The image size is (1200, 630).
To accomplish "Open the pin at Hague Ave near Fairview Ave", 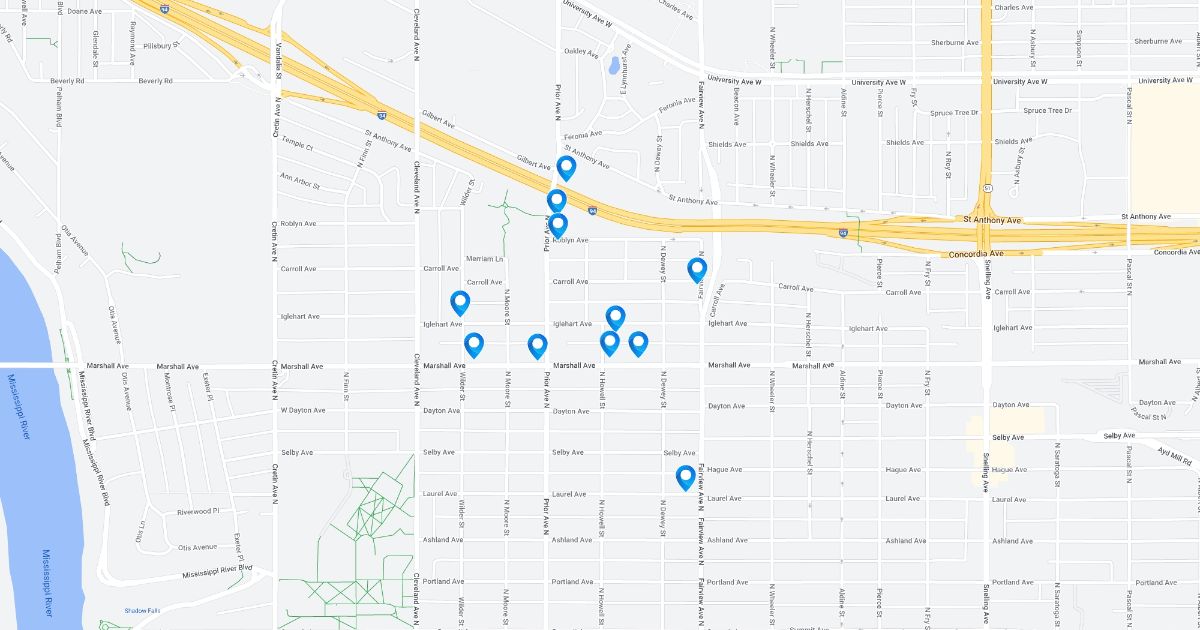I will coord(685,477).
